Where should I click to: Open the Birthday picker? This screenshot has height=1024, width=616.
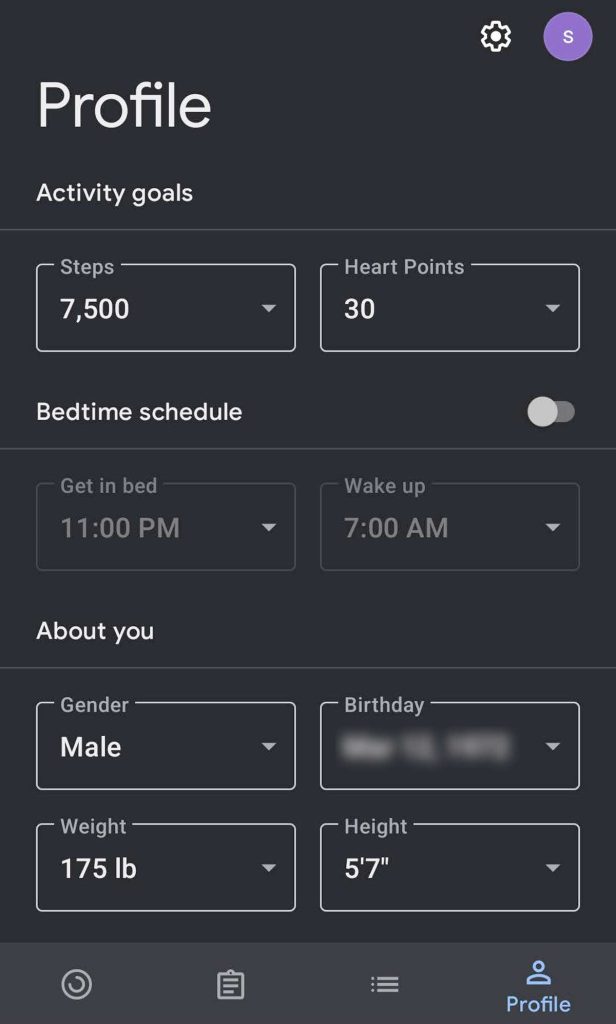pos(450,746)
